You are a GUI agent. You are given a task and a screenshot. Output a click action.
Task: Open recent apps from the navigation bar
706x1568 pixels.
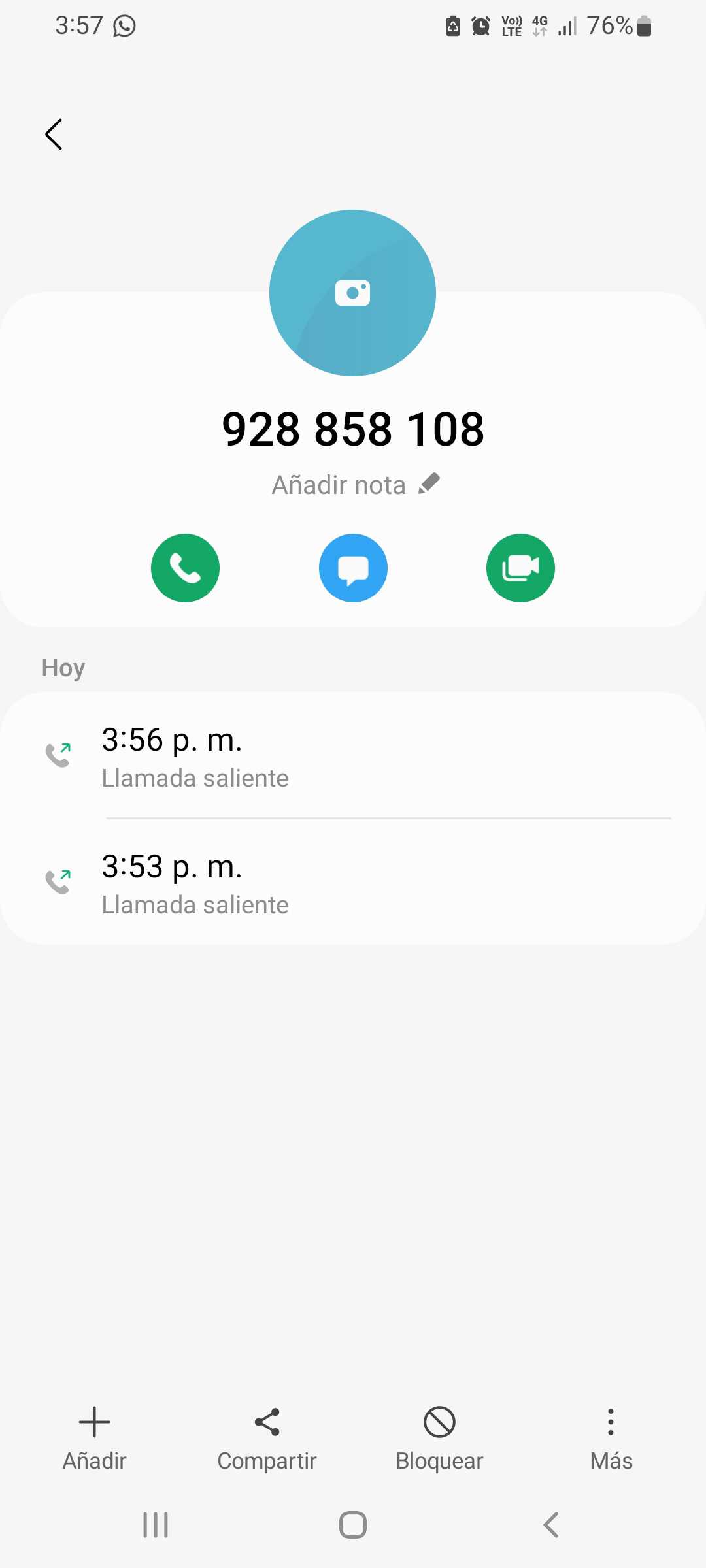pos(156,1525)
